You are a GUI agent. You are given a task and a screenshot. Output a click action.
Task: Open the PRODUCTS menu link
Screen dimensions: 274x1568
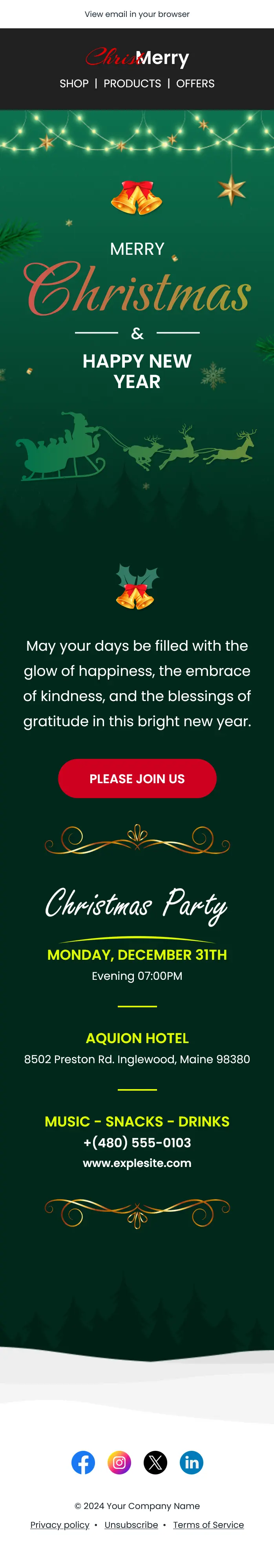pyautogui.click(x=132, y=83)
